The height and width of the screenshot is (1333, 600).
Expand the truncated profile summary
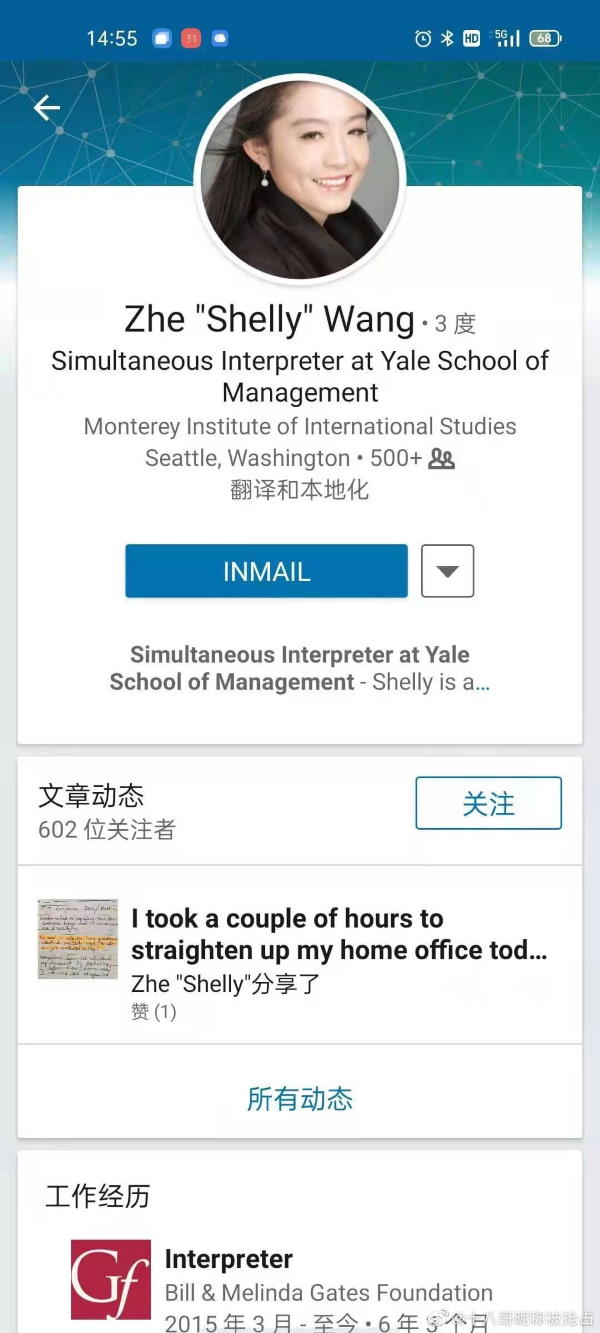299,669
